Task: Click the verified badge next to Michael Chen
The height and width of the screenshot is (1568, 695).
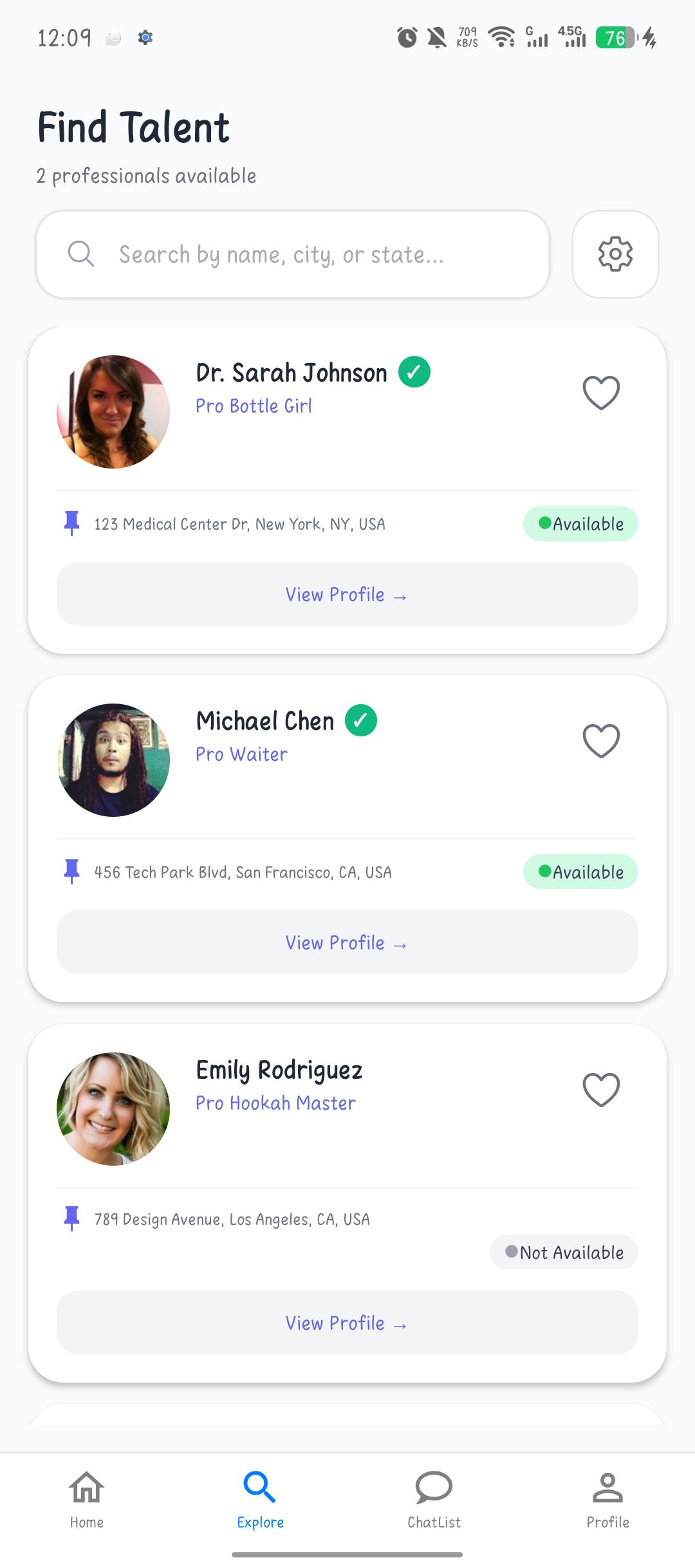Action: pyautogui.click(x=360, y=720)
